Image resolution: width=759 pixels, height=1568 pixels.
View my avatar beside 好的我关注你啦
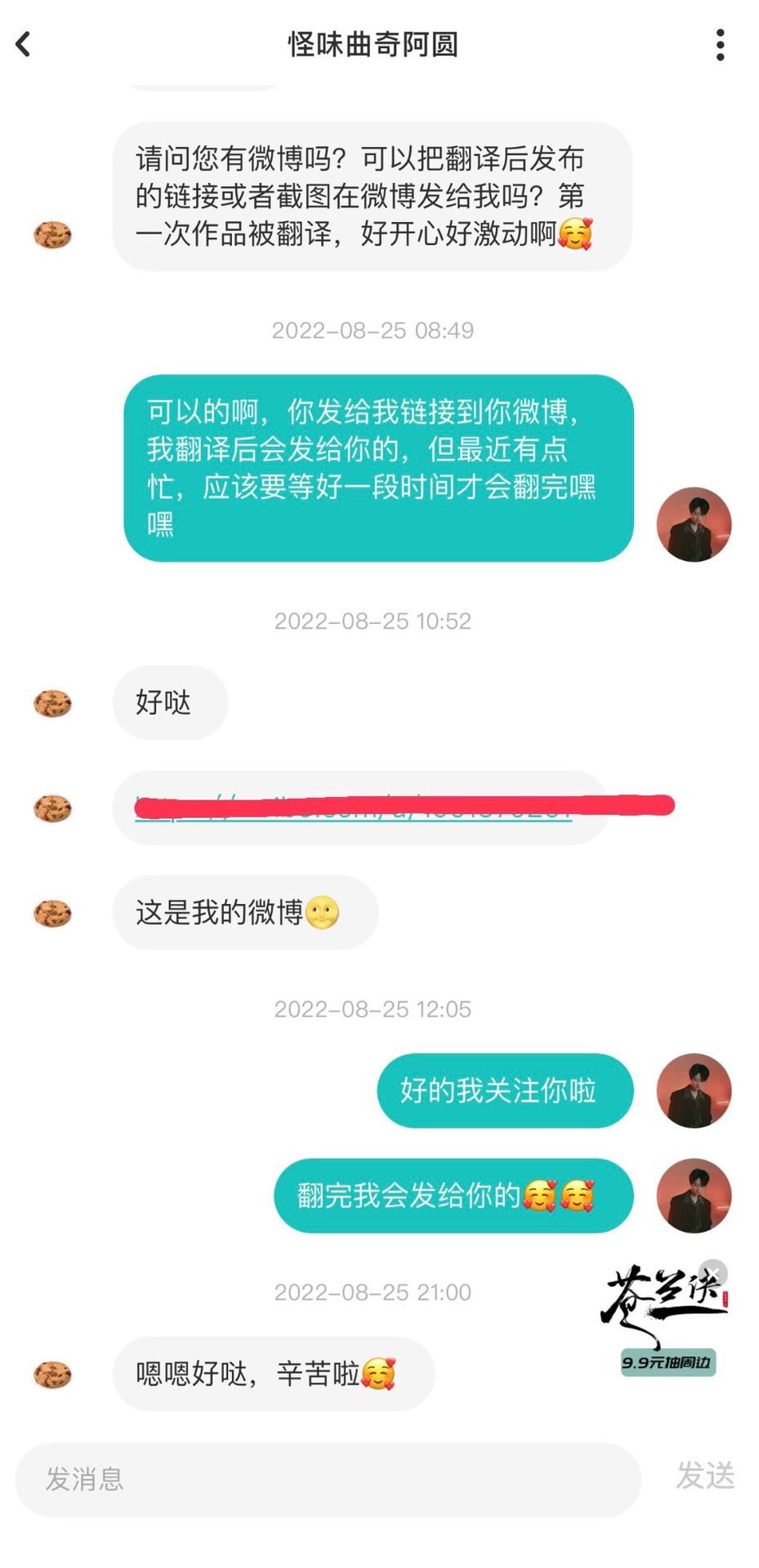(694, 1090)
